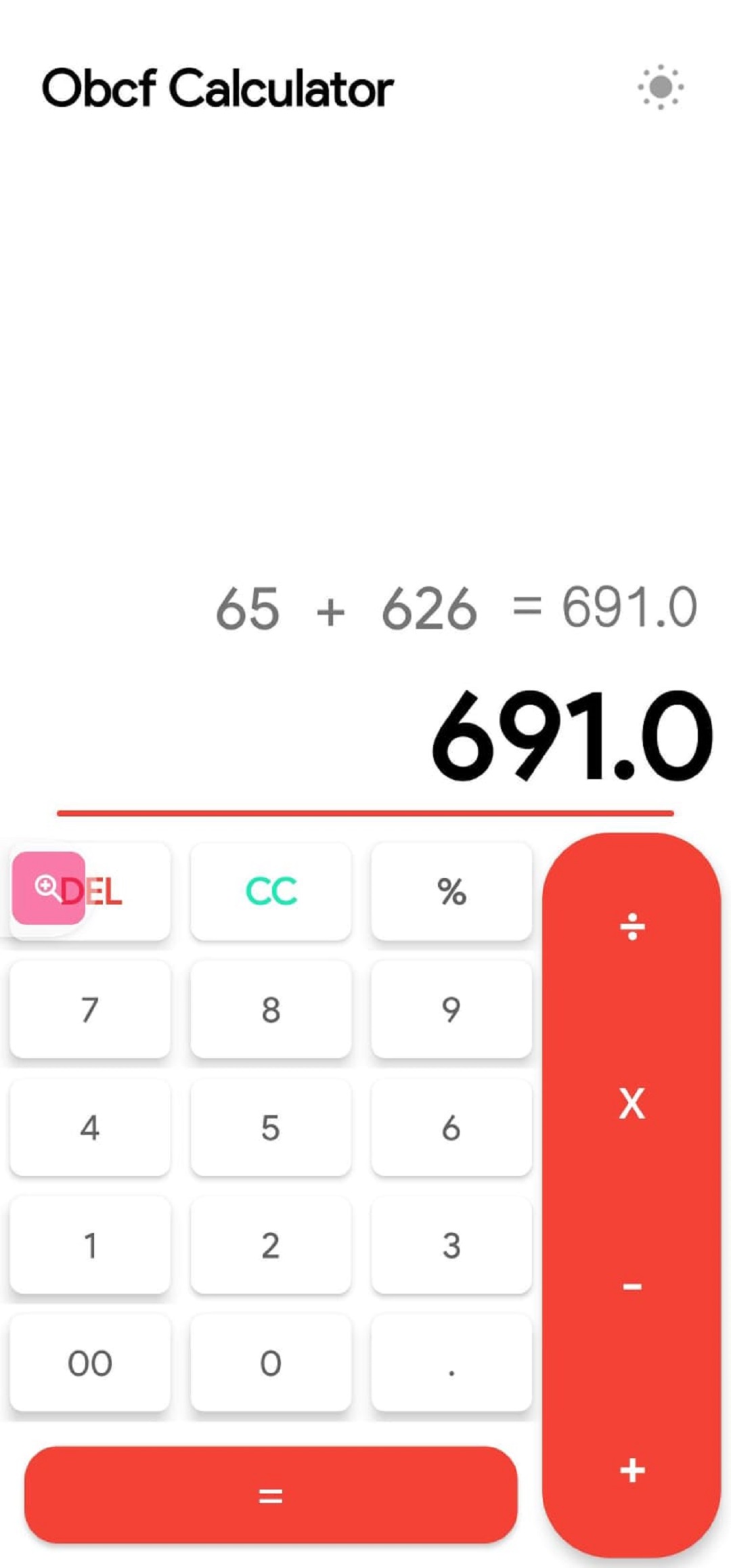Insert a decimal point
This screenshot has height=1568, width=731.
[x=451, y=1363]
